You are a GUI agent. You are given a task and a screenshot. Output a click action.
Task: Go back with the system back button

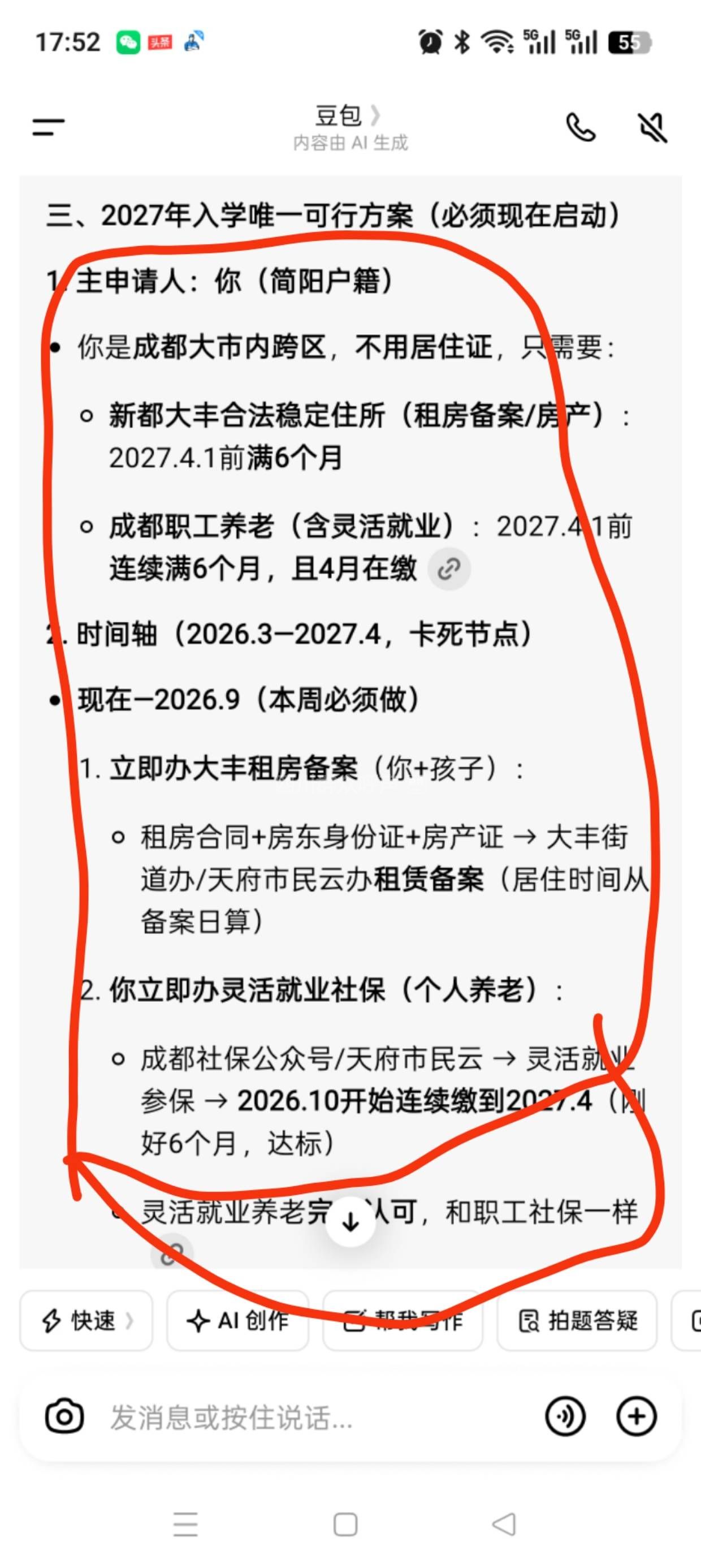pyautogui.click(x=504, y=1525)
